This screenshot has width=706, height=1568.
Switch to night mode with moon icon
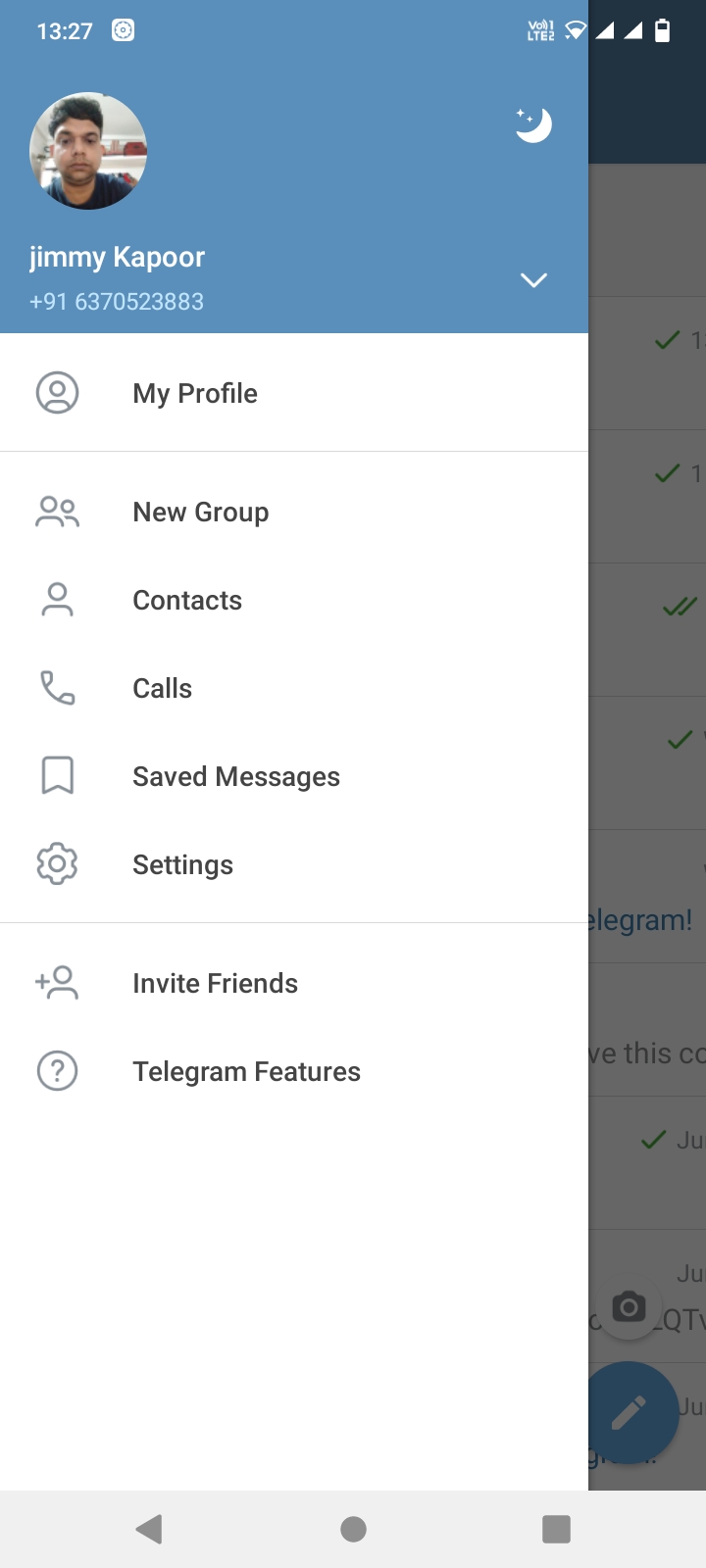(x=533, y=124)
